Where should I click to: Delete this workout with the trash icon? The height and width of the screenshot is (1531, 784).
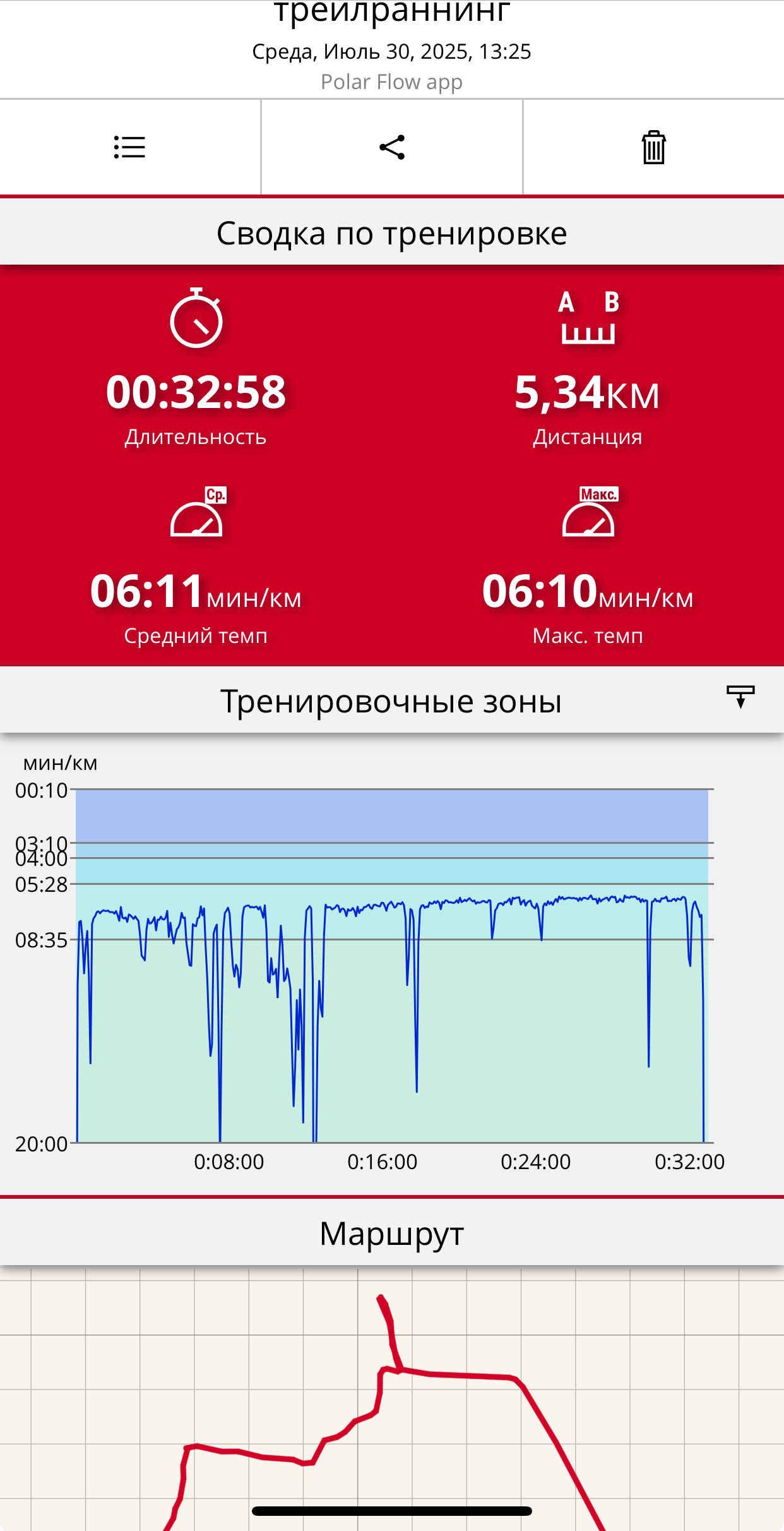coord(653,147)
